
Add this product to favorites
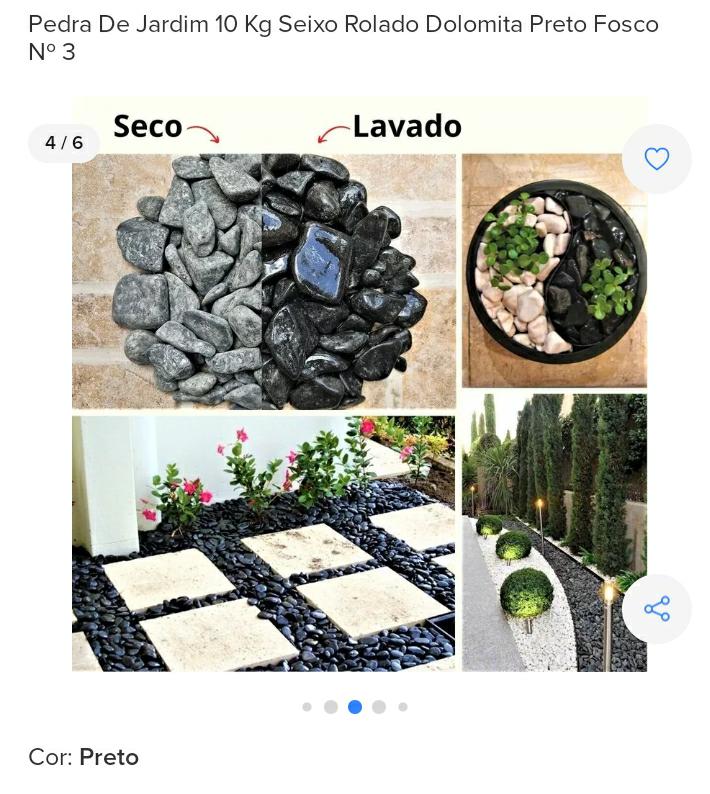pos(656,159)
